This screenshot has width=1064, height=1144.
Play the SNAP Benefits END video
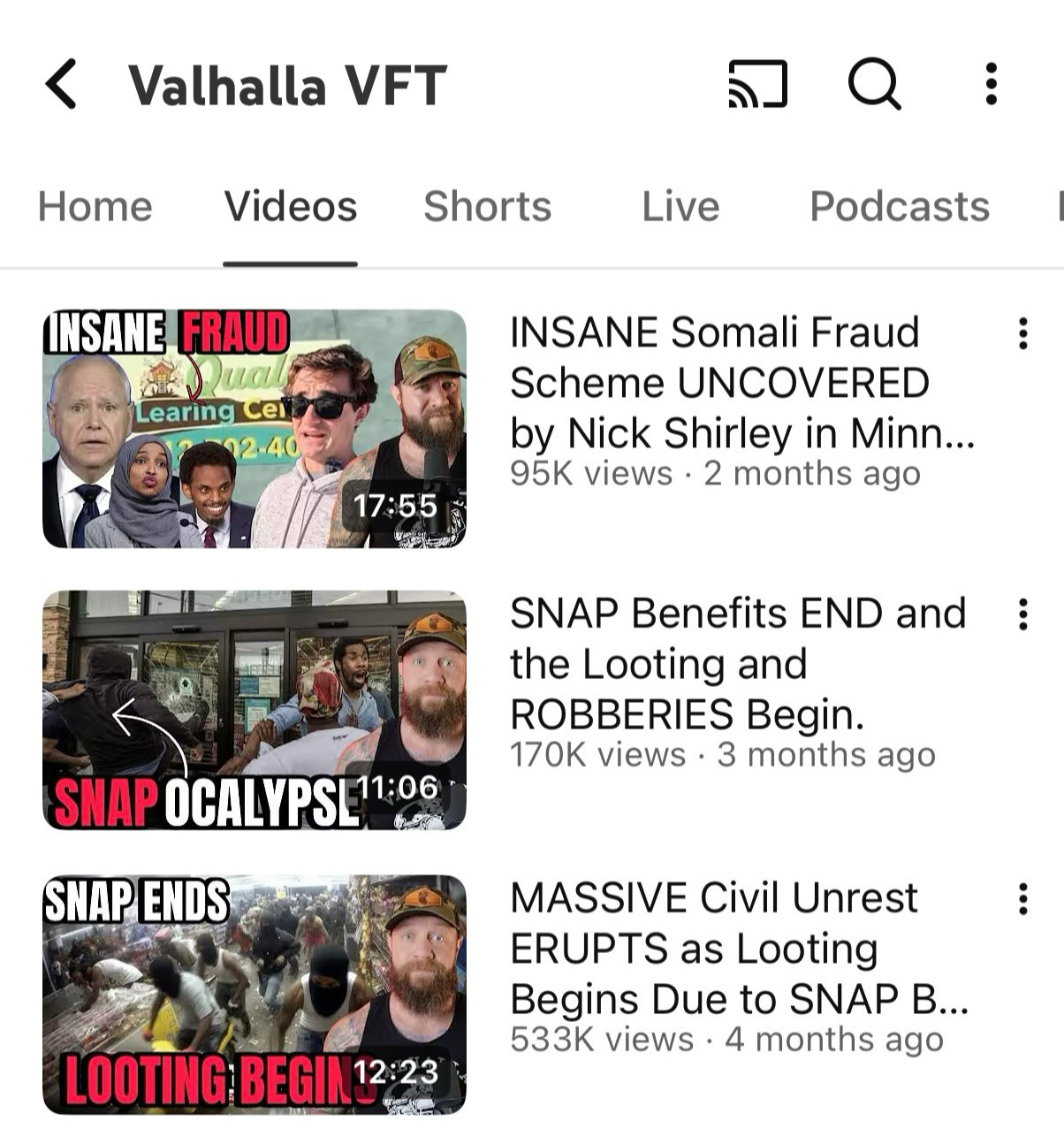(255, 710)
